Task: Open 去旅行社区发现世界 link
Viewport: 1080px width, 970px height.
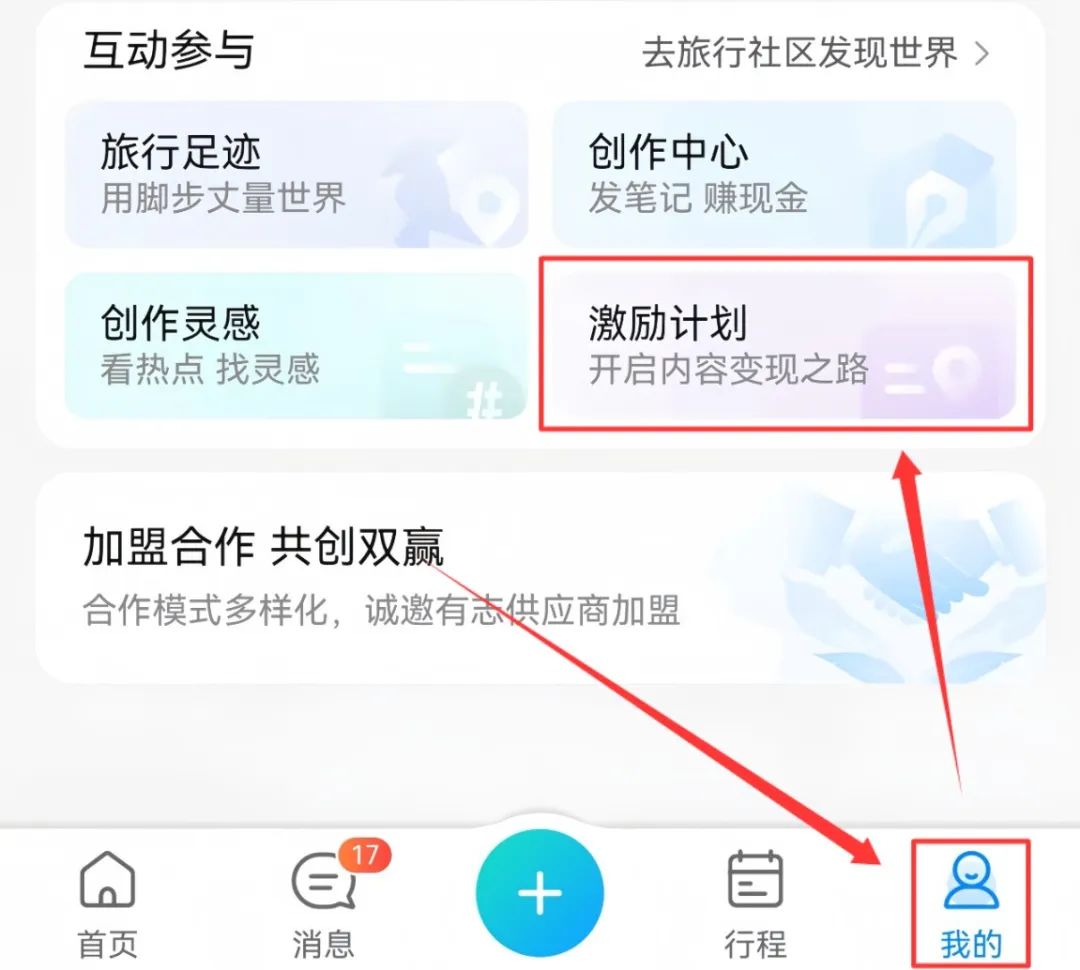Action: point(815,53)
